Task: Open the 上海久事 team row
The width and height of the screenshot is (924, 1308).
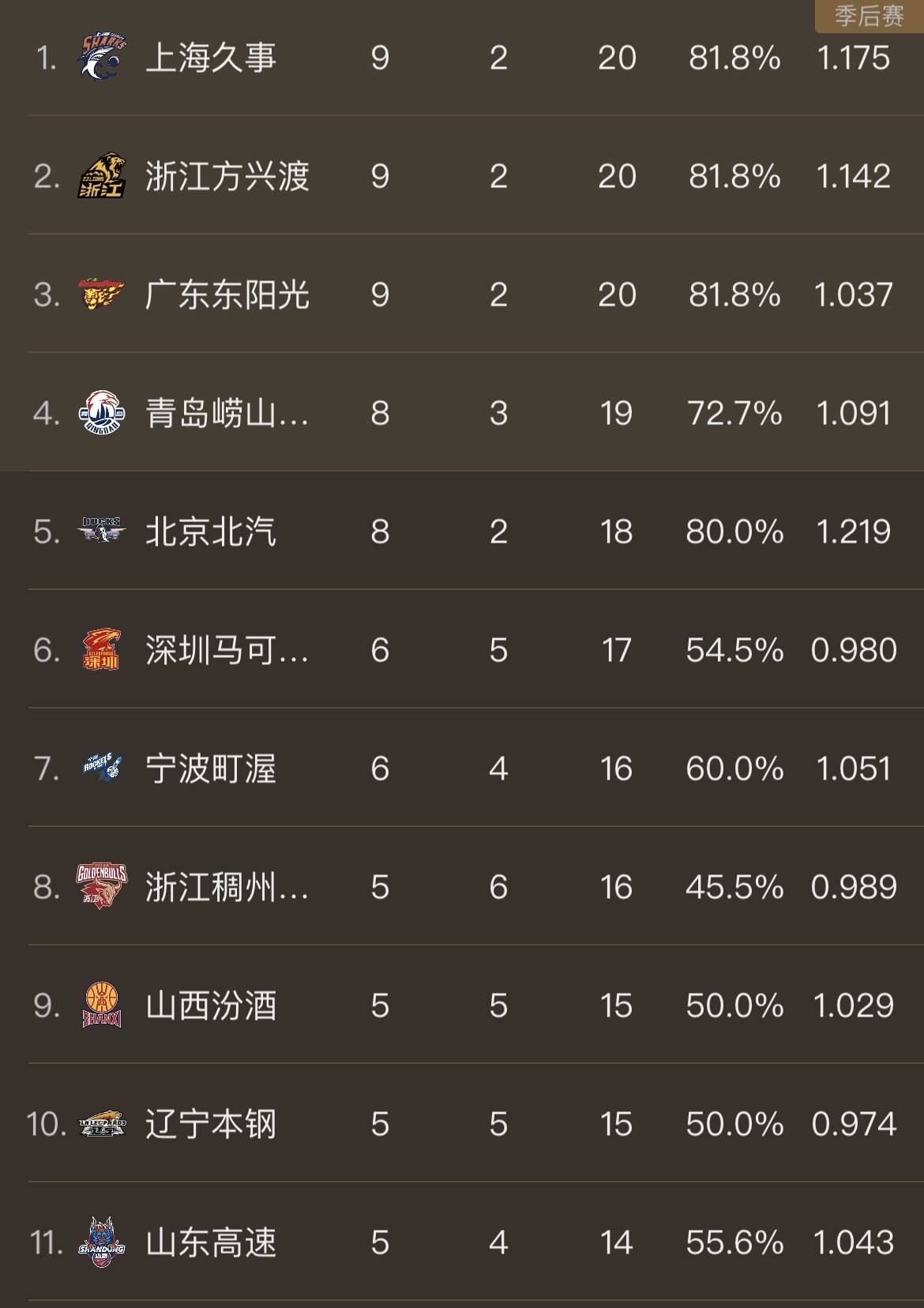Action: (211, 58)
